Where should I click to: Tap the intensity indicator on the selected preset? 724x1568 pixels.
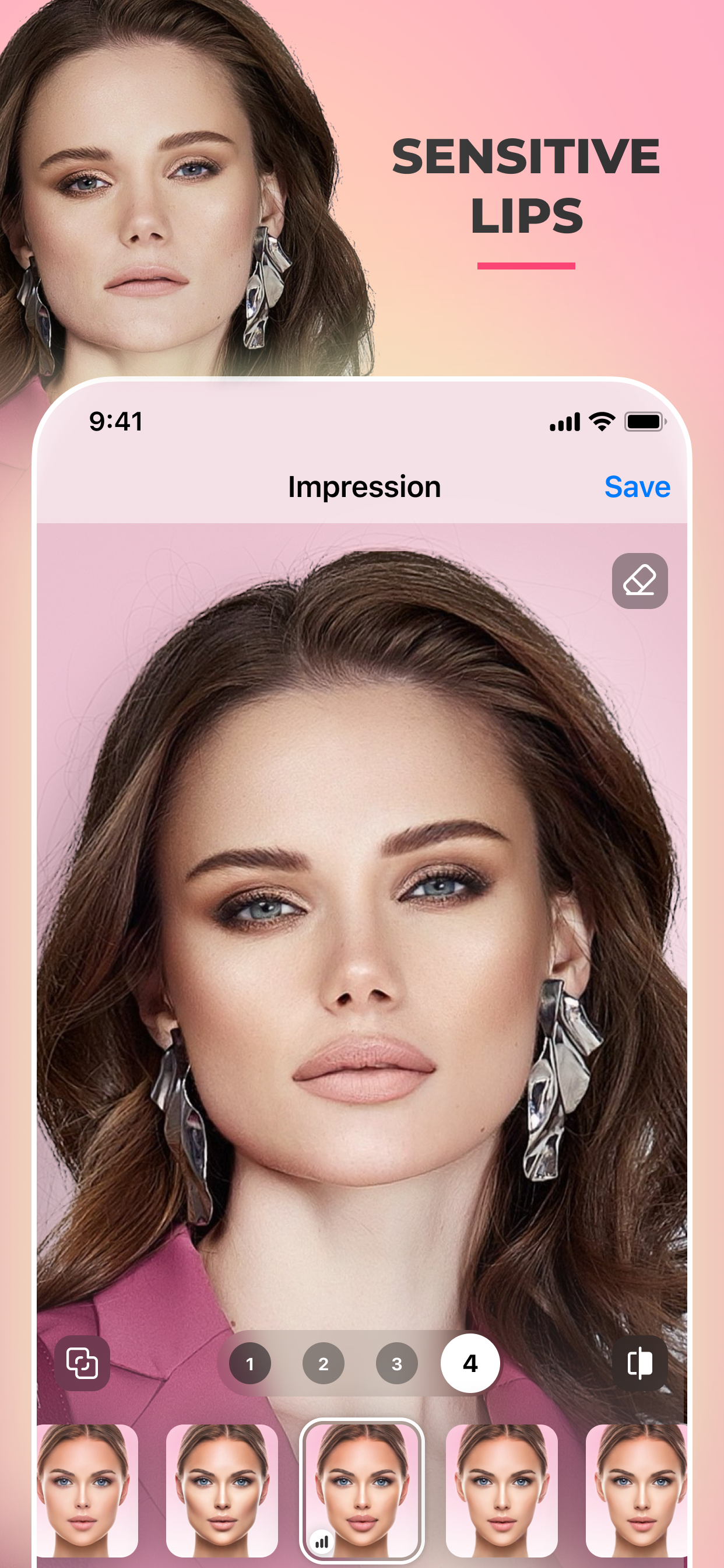(x=323, y=1540)
